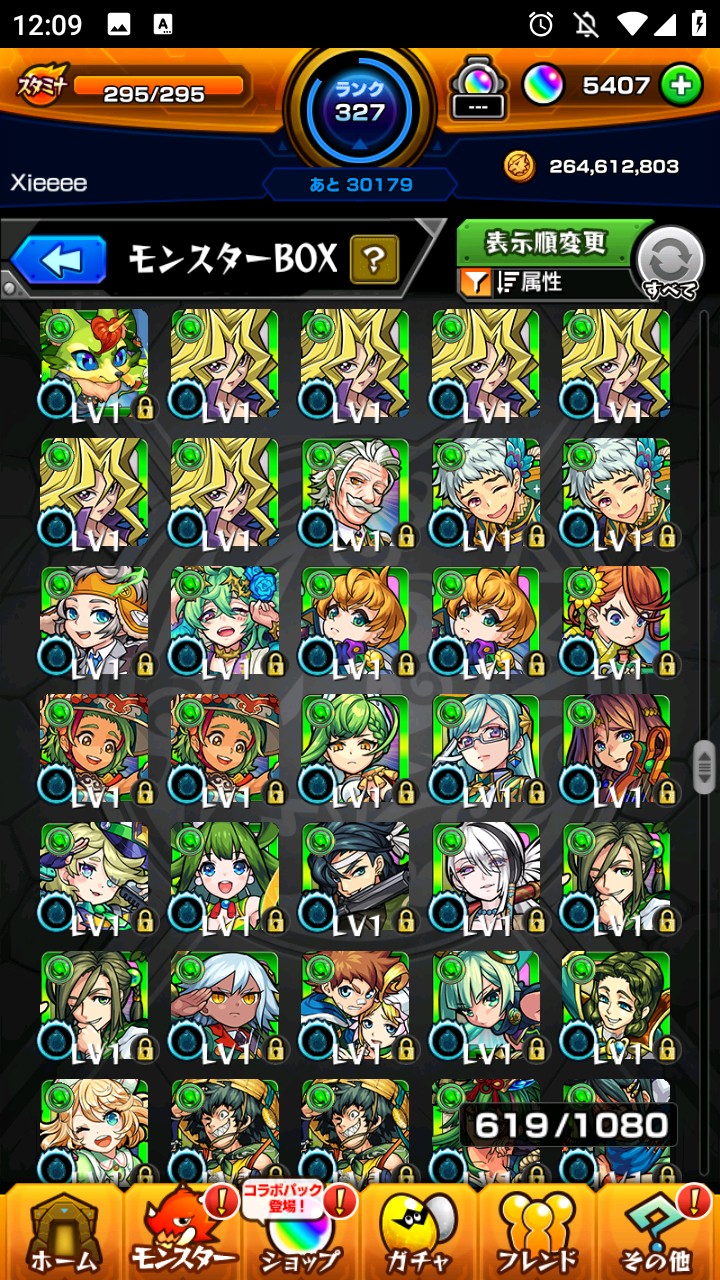Go to the ショップ tab
This screenshot has width=720, height=1280.
[x=301, y=1234]
